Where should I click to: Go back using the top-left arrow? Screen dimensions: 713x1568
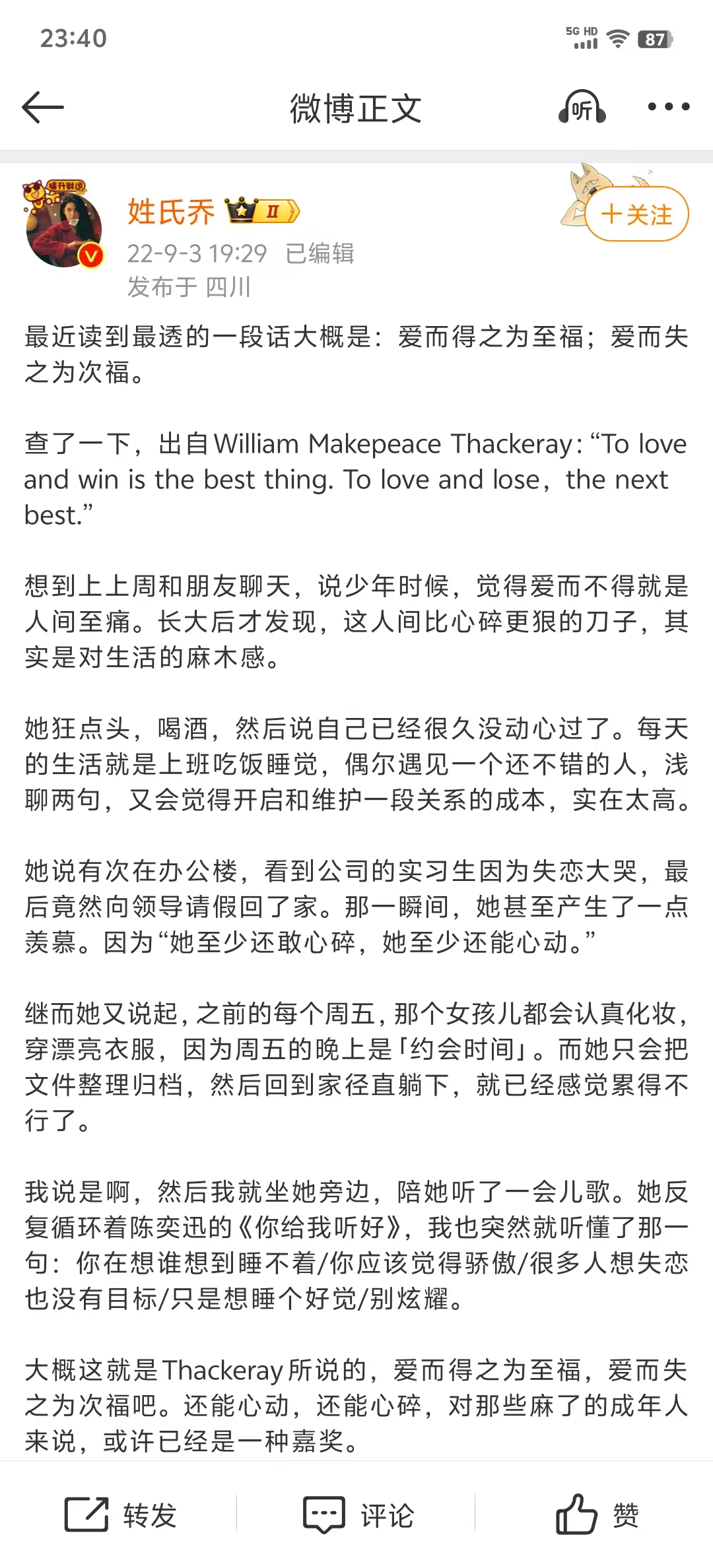tap(43, 108)
